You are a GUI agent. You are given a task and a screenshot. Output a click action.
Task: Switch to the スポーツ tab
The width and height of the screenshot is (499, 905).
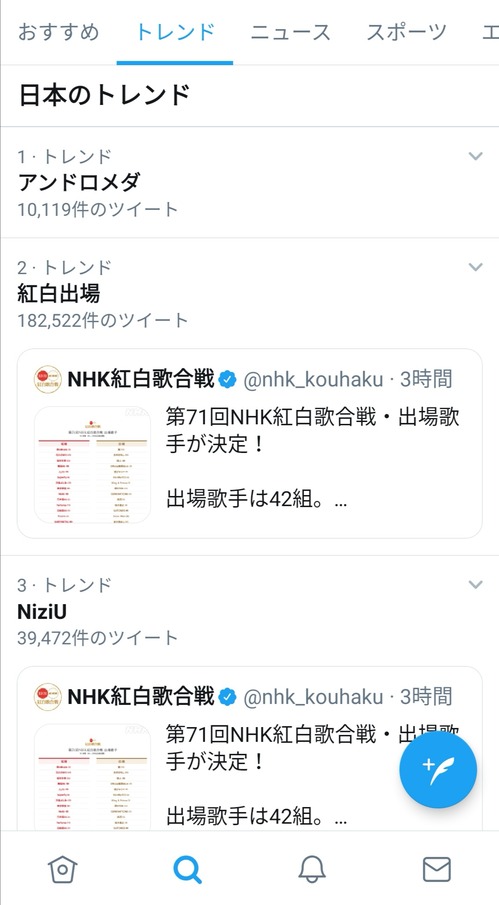[x=407, y=32]
